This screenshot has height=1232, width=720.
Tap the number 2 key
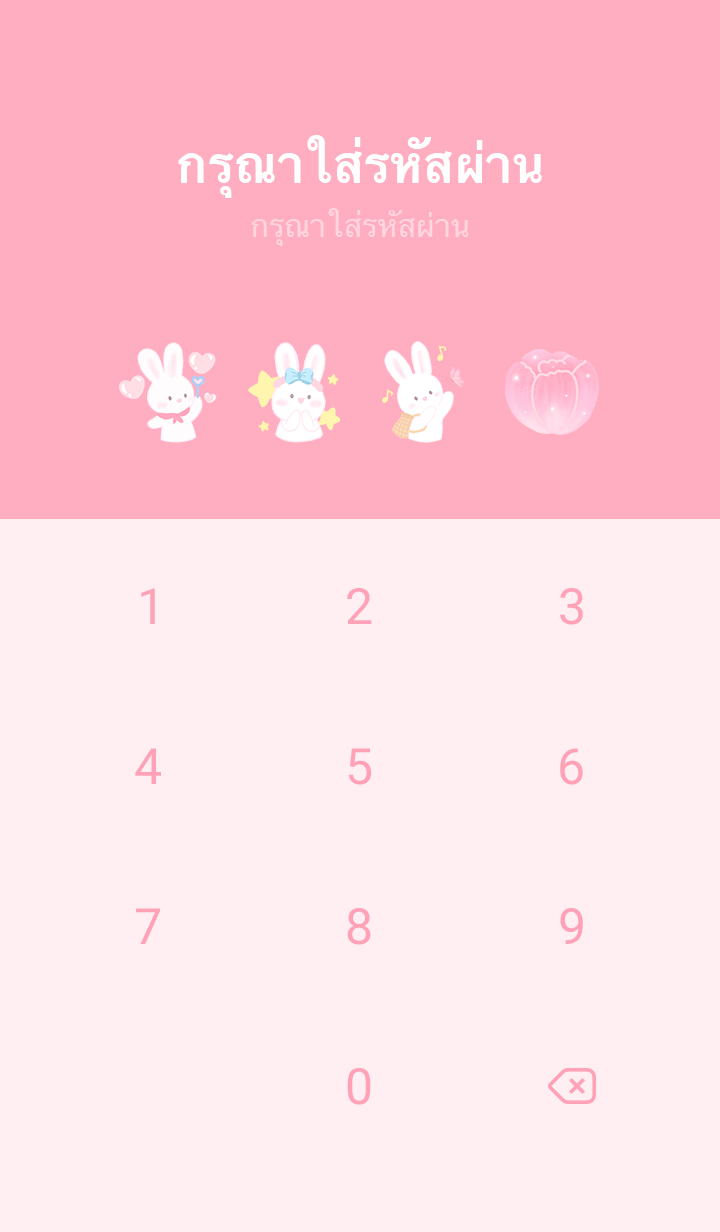click(x=359, y=607)
